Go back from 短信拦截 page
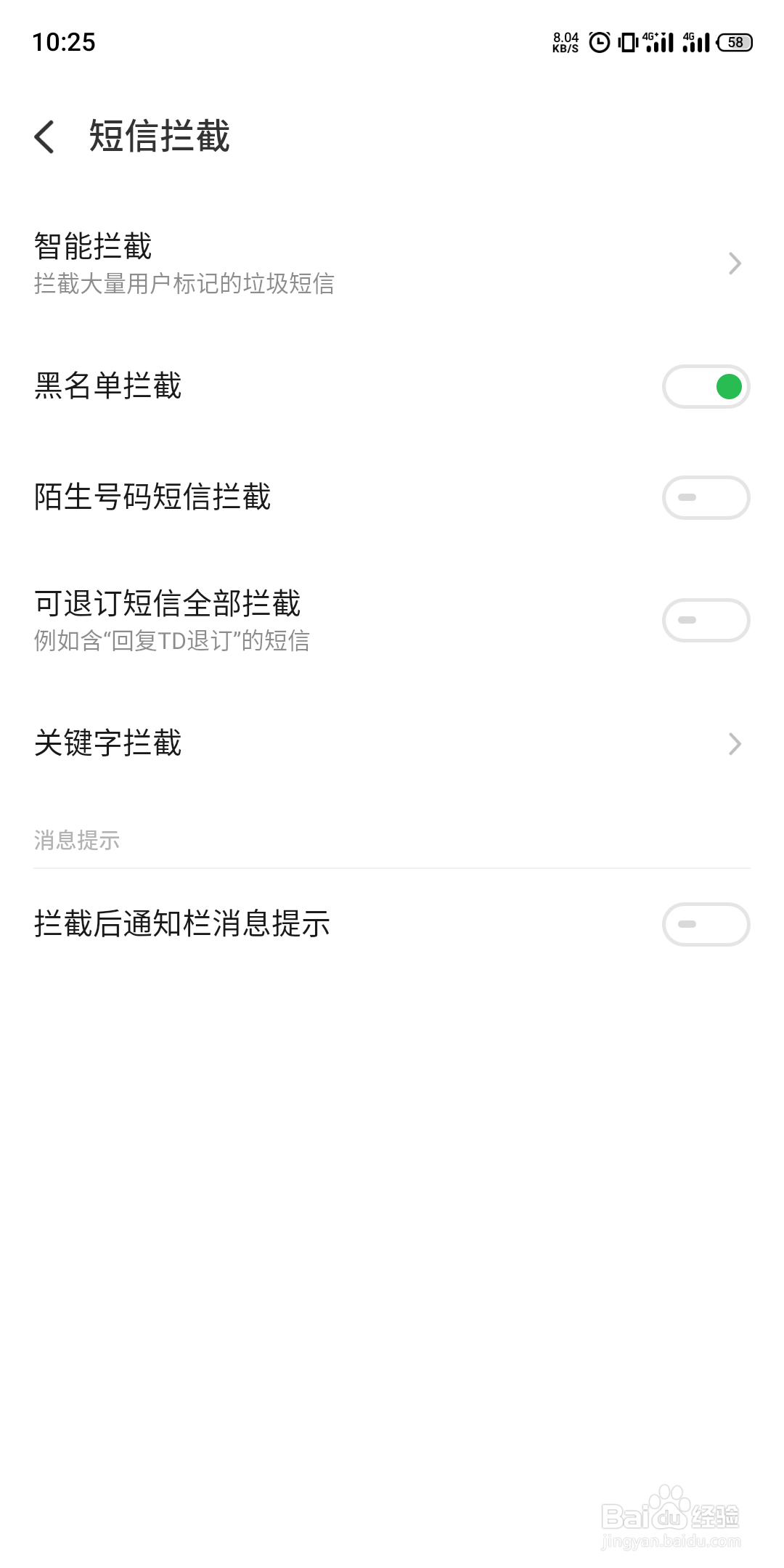Image resolution: width=784 pixels, height=1568 pixels. coord(45,136)
